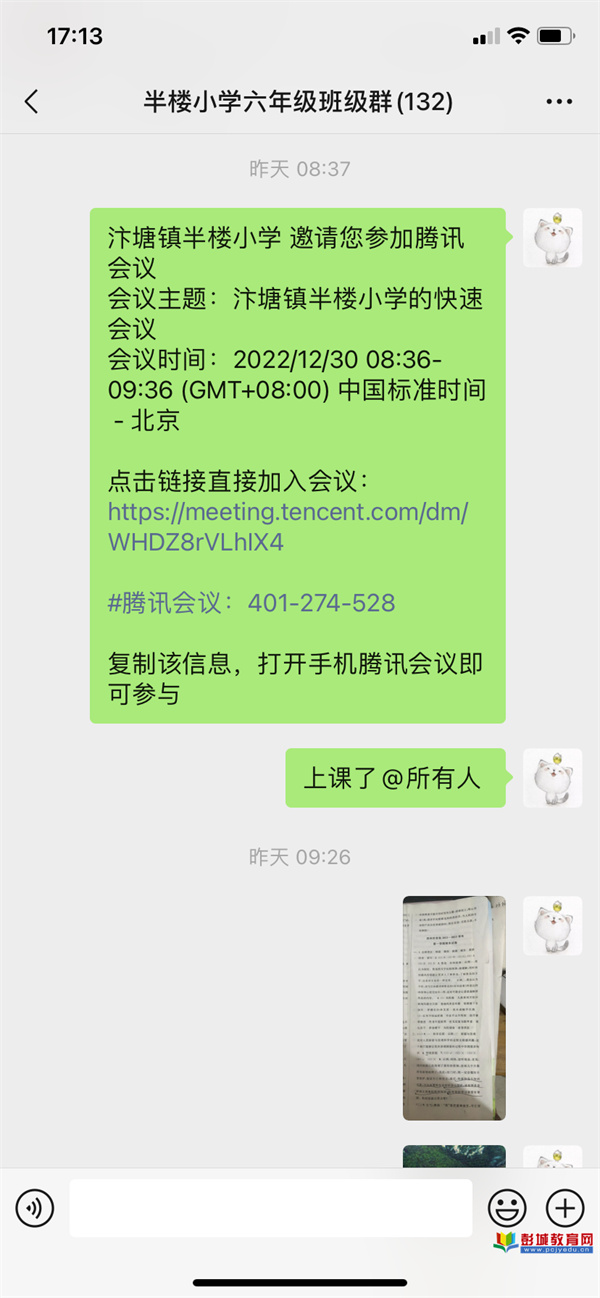Viewport: 600px width, 1298px height.
Task: Open the emoji sticker panel
Action: [x=507, y=1208]
